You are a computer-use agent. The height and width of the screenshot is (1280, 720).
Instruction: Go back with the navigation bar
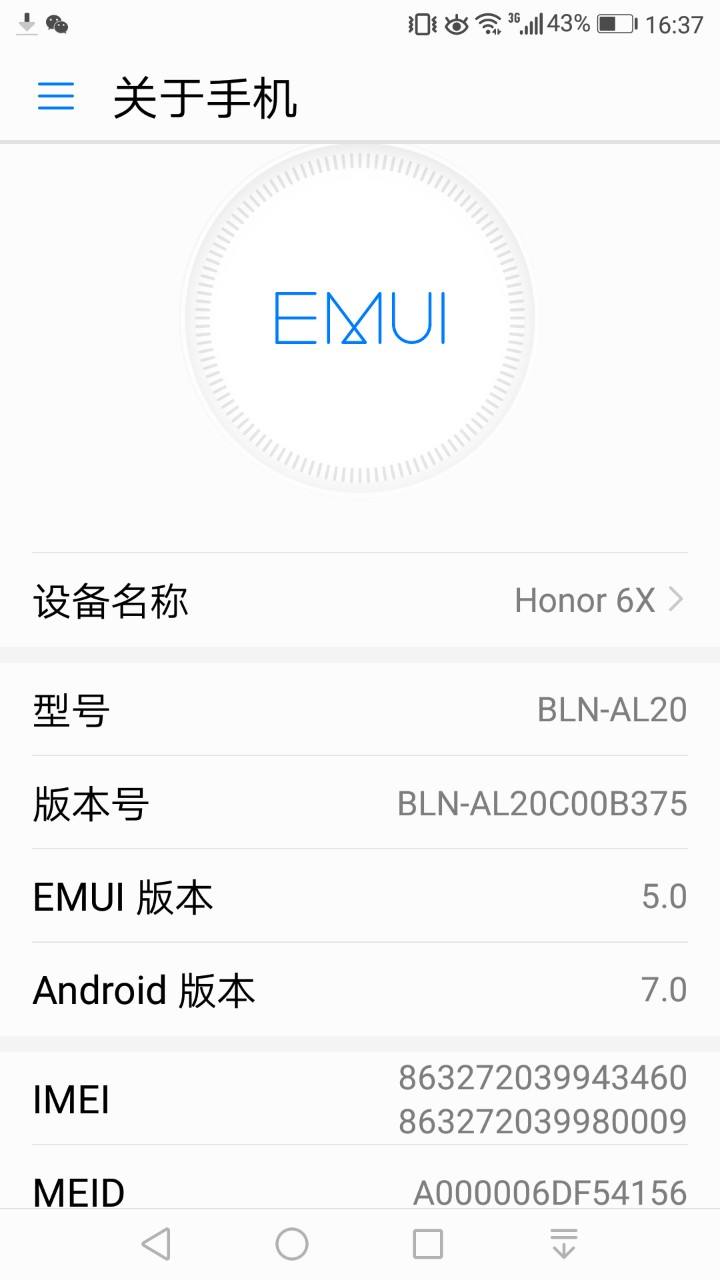(x=156, y=1244)
